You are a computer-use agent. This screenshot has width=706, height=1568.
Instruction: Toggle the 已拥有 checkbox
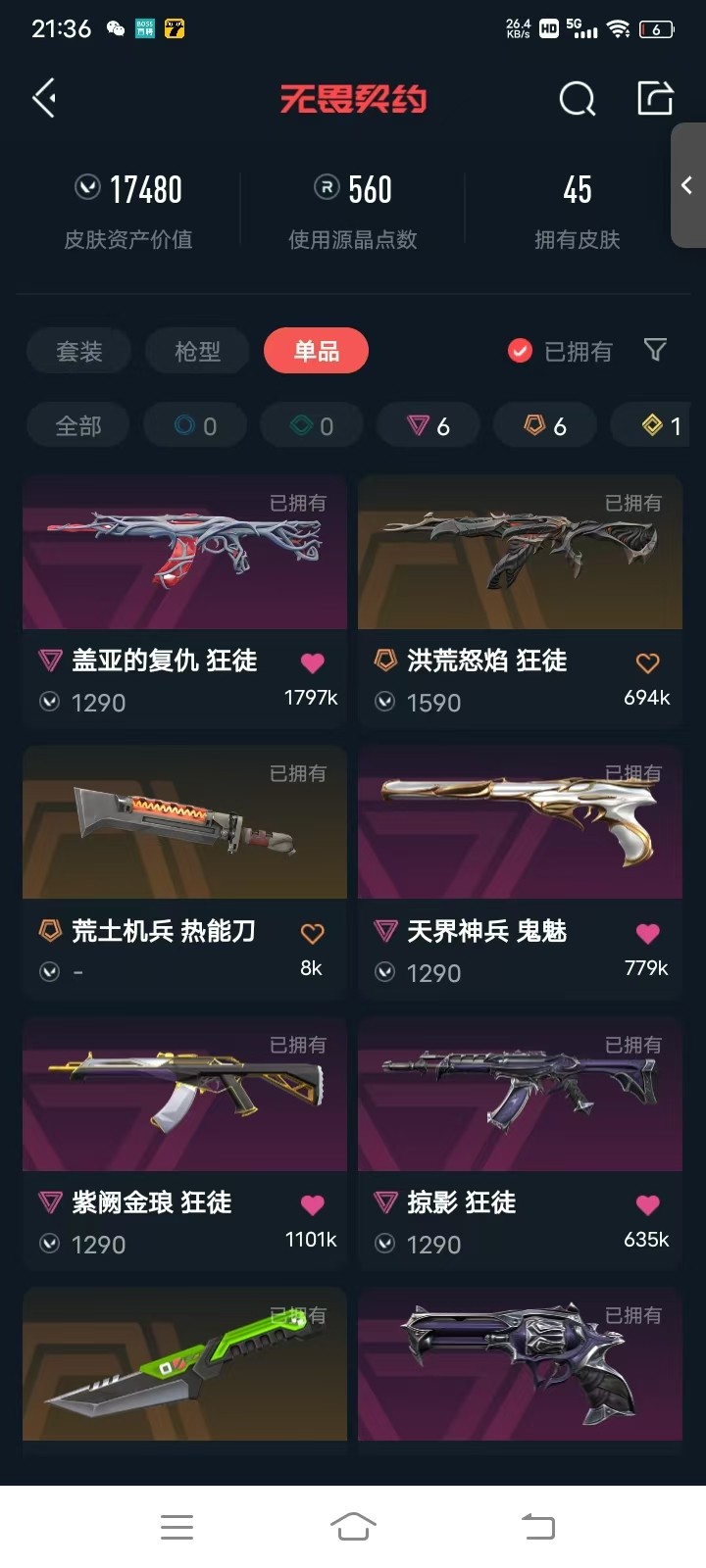(x=521, y=351)
